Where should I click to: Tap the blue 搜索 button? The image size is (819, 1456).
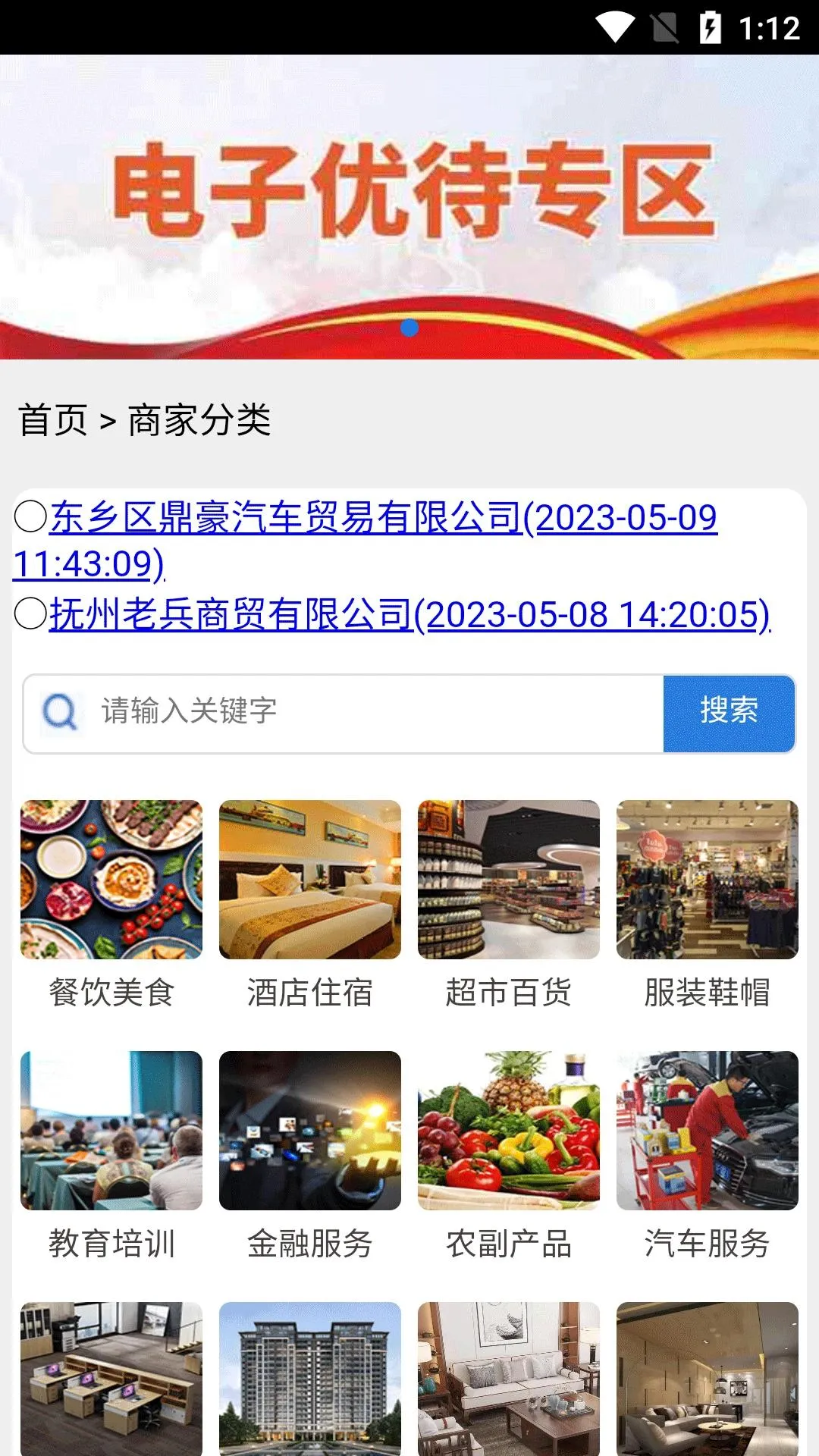[x=729, y=712]
